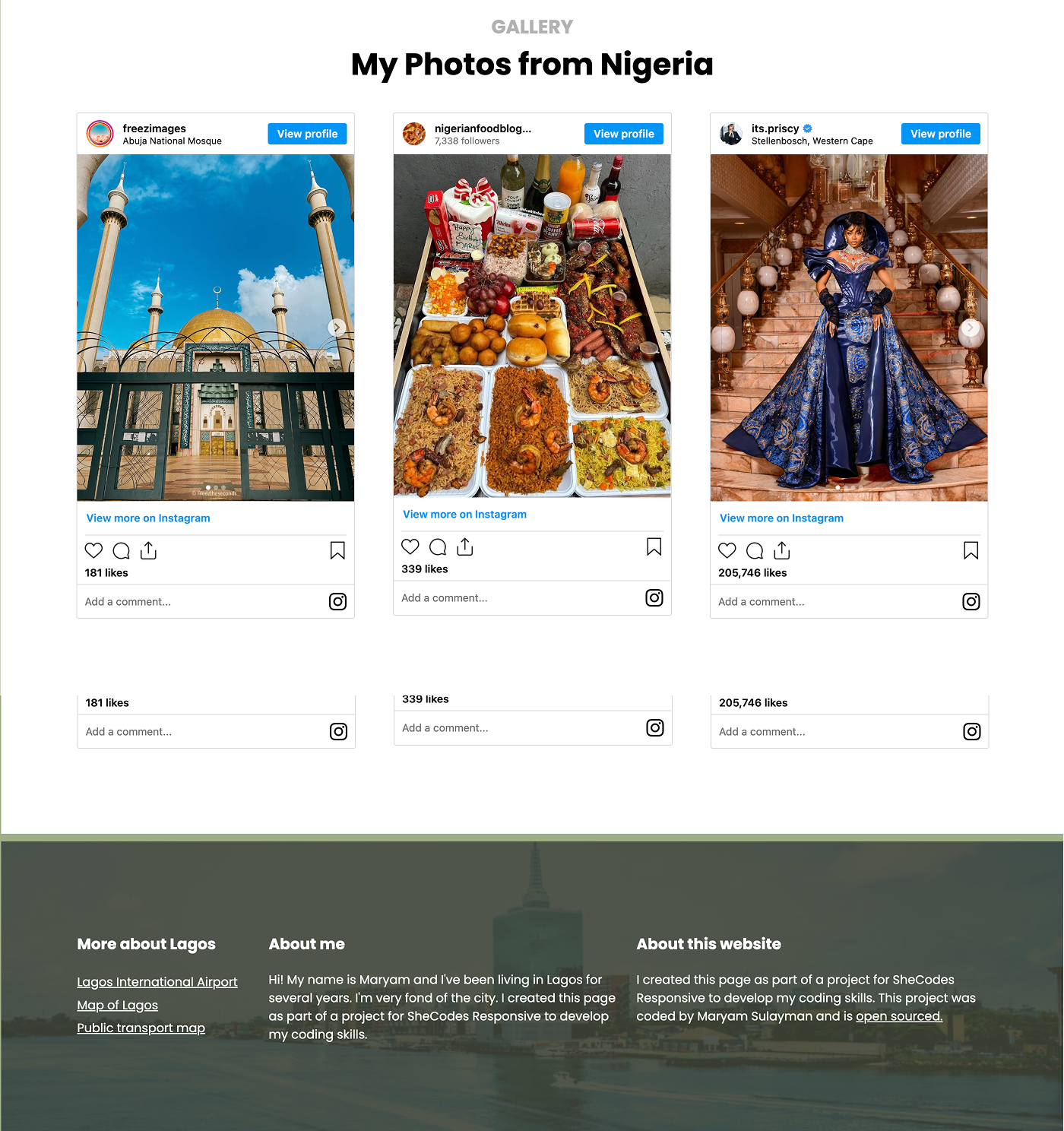Click Instagram icon beside food post comment field
The image size is (1064, 1131).
pos(654,597)
